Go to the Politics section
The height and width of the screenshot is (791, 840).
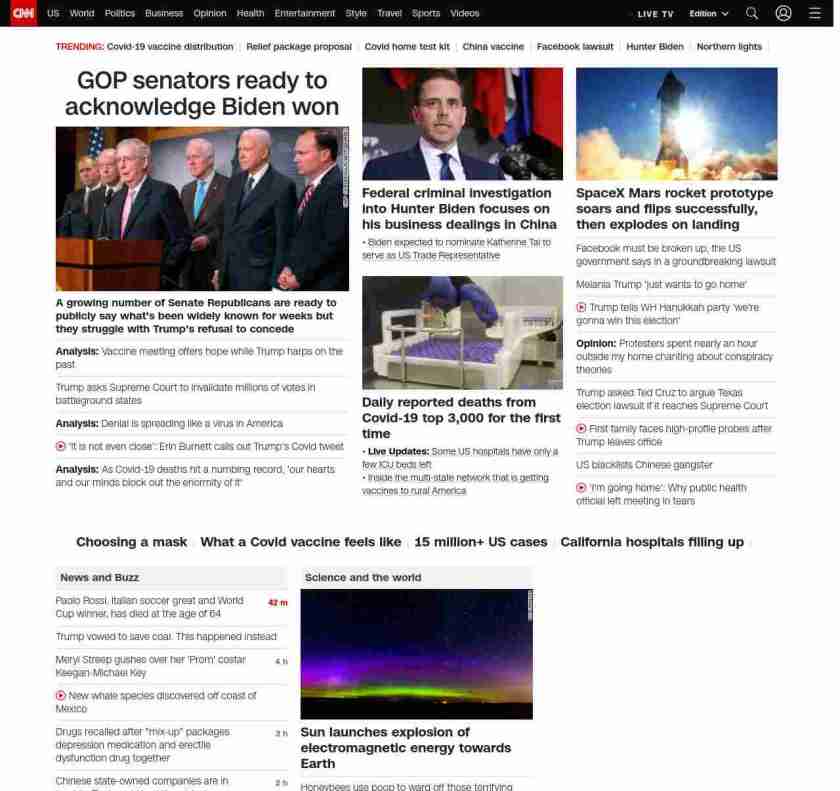click(x=119, y=13)
